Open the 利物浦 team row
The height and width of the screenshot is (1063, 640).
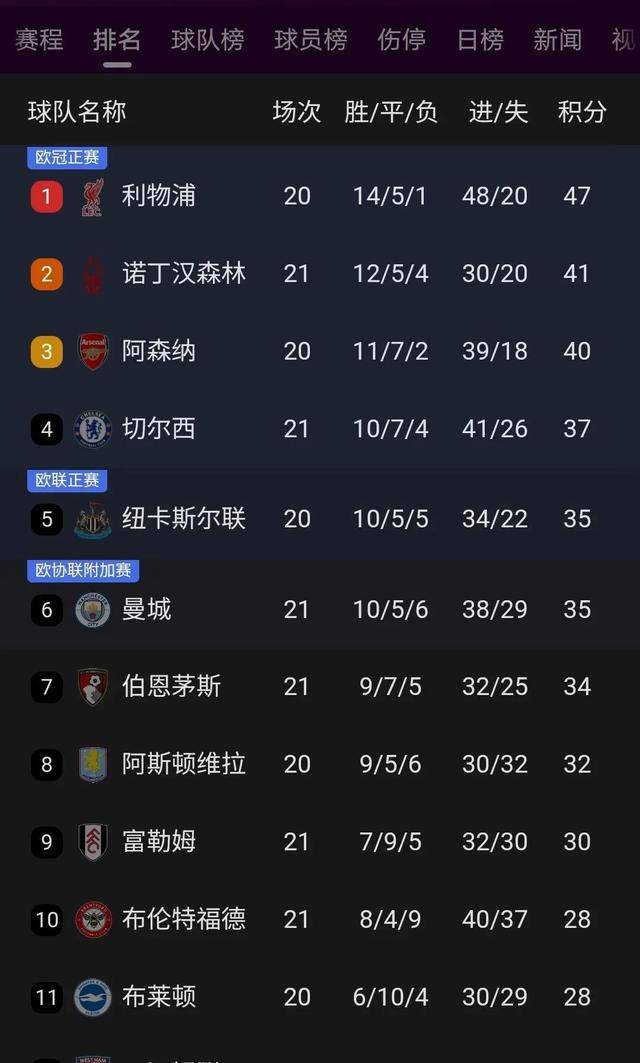pos(159,196)
